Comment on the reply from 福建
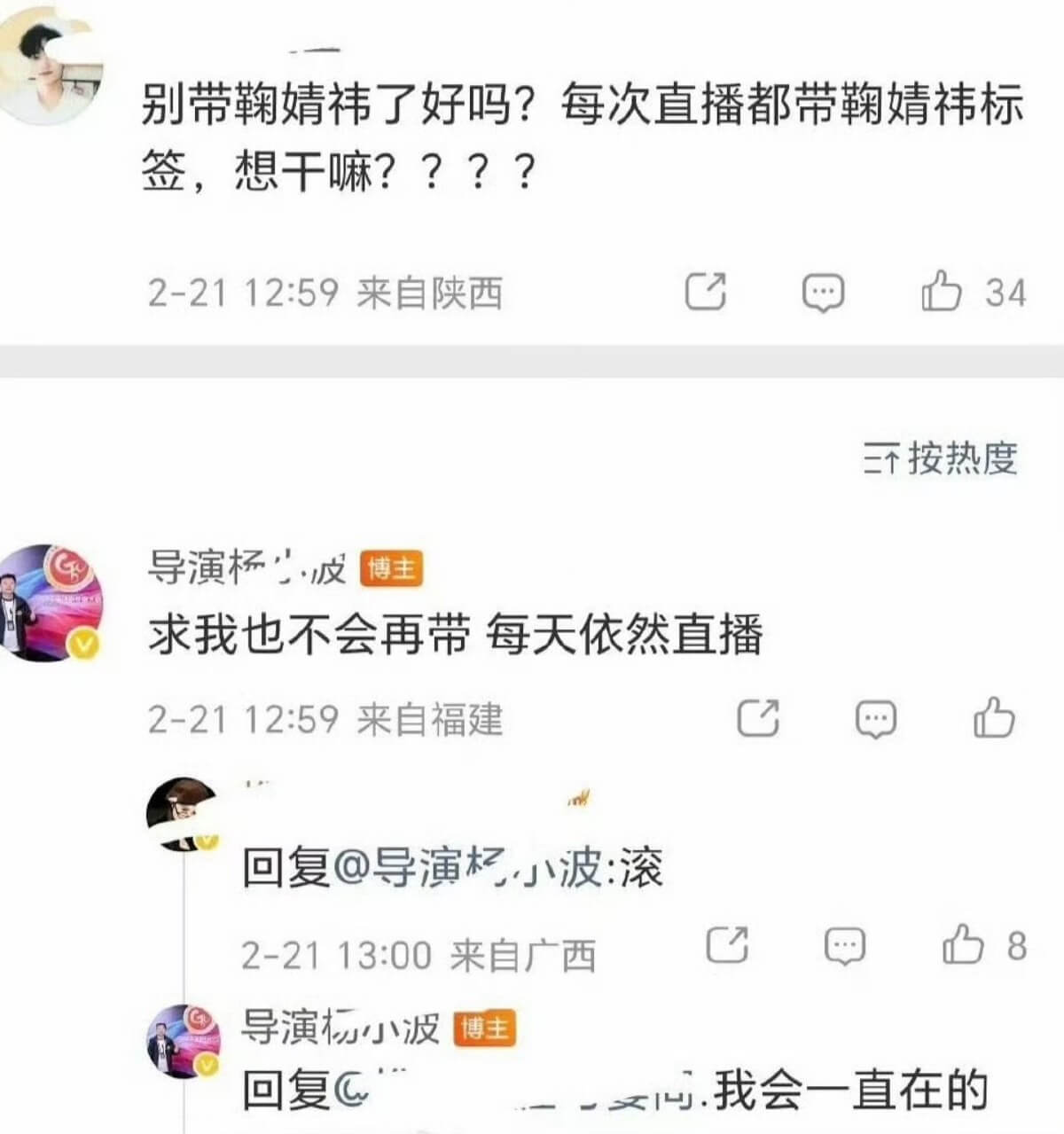Image resolution: width=1064 pixels, height=1134 pixels. click(876, 719)
